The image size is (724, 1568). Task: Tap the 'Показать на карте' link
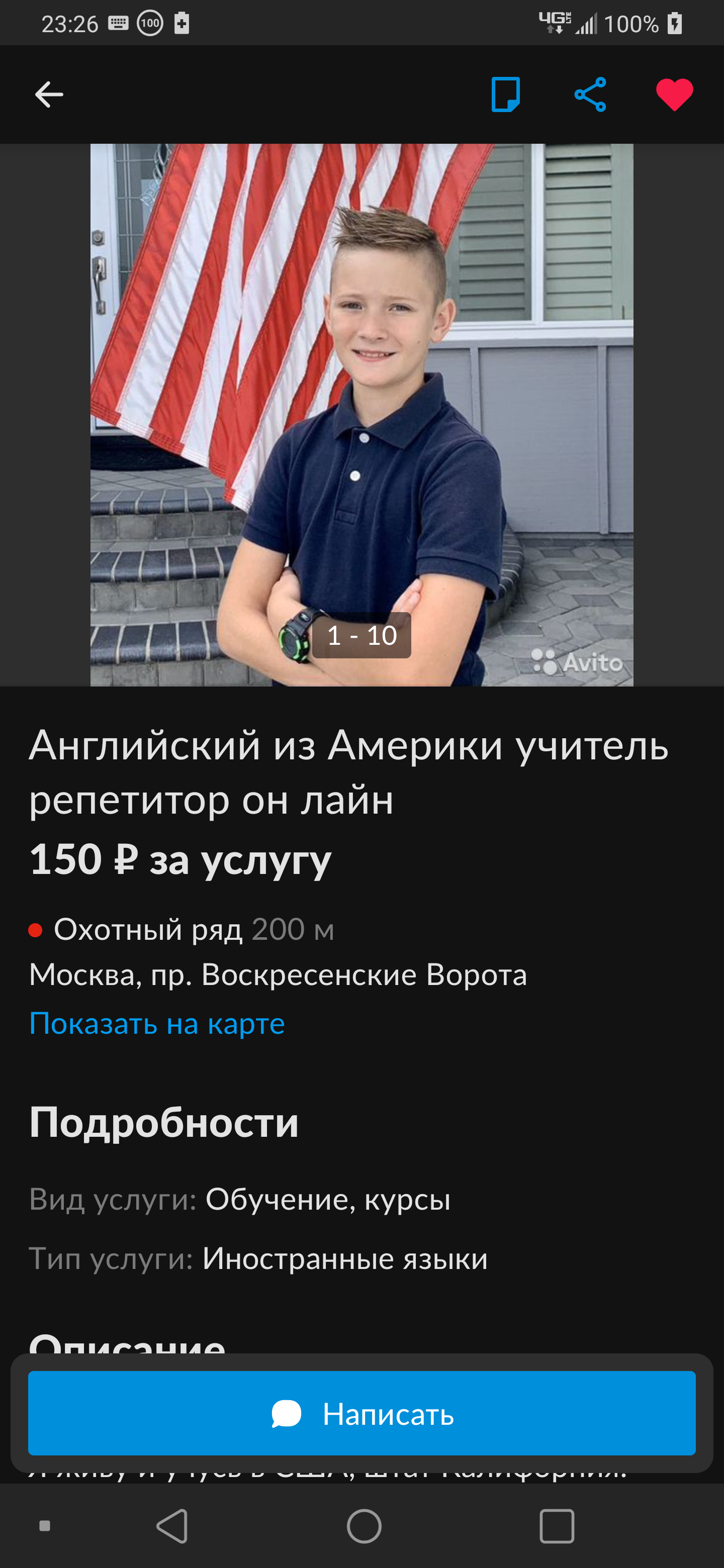157,1023
